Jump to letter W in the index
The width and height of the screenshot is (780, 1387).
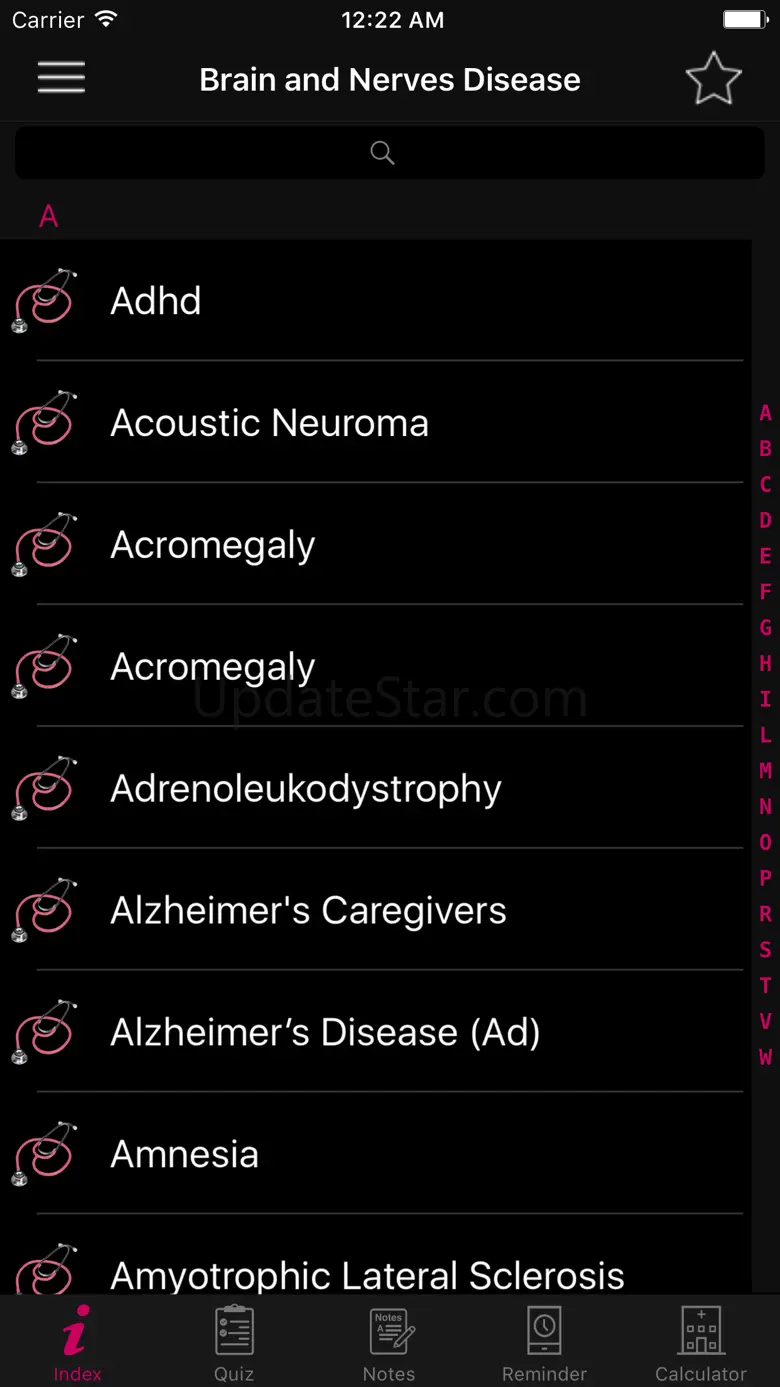click(x=765, y=1057)
